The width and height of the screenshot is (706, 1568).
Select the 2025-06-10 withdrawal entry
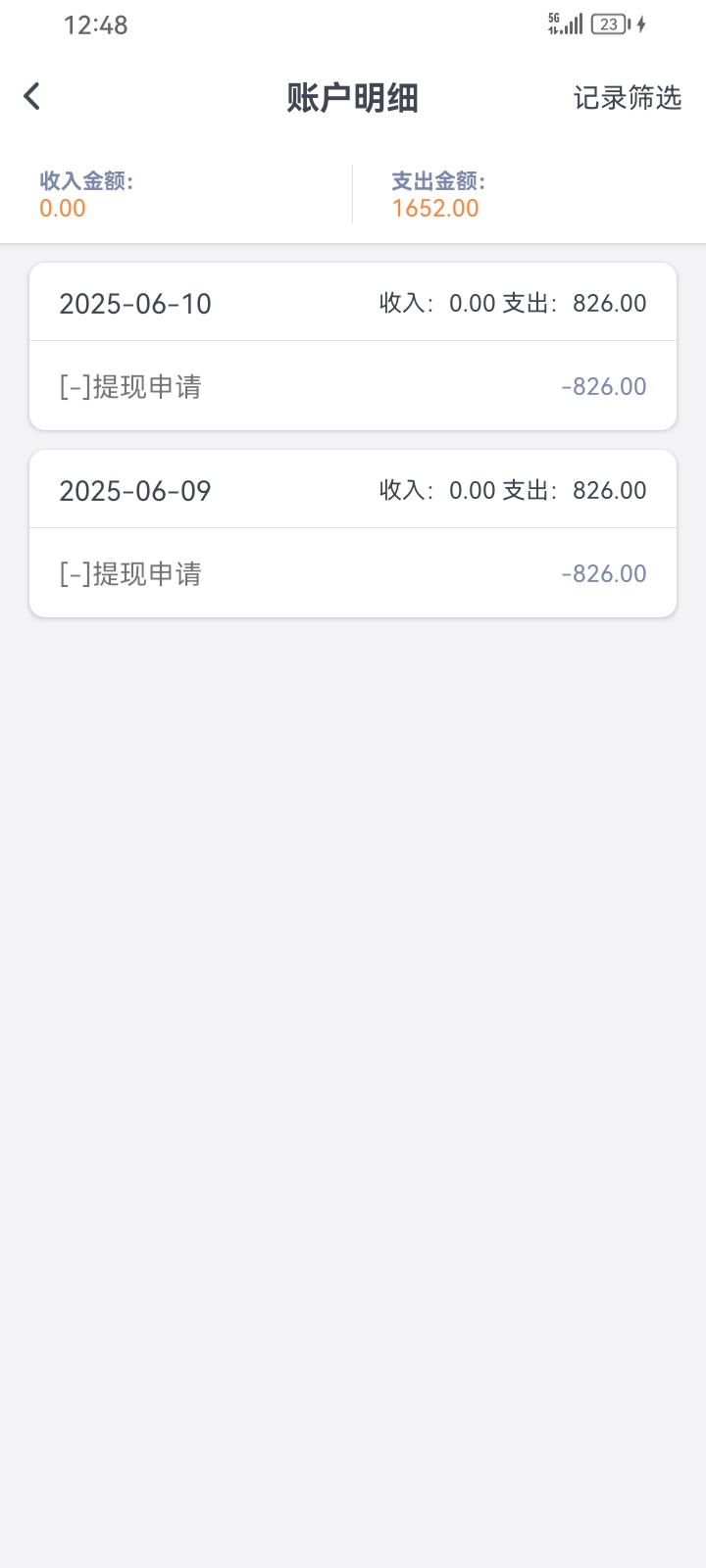[353, 386]
